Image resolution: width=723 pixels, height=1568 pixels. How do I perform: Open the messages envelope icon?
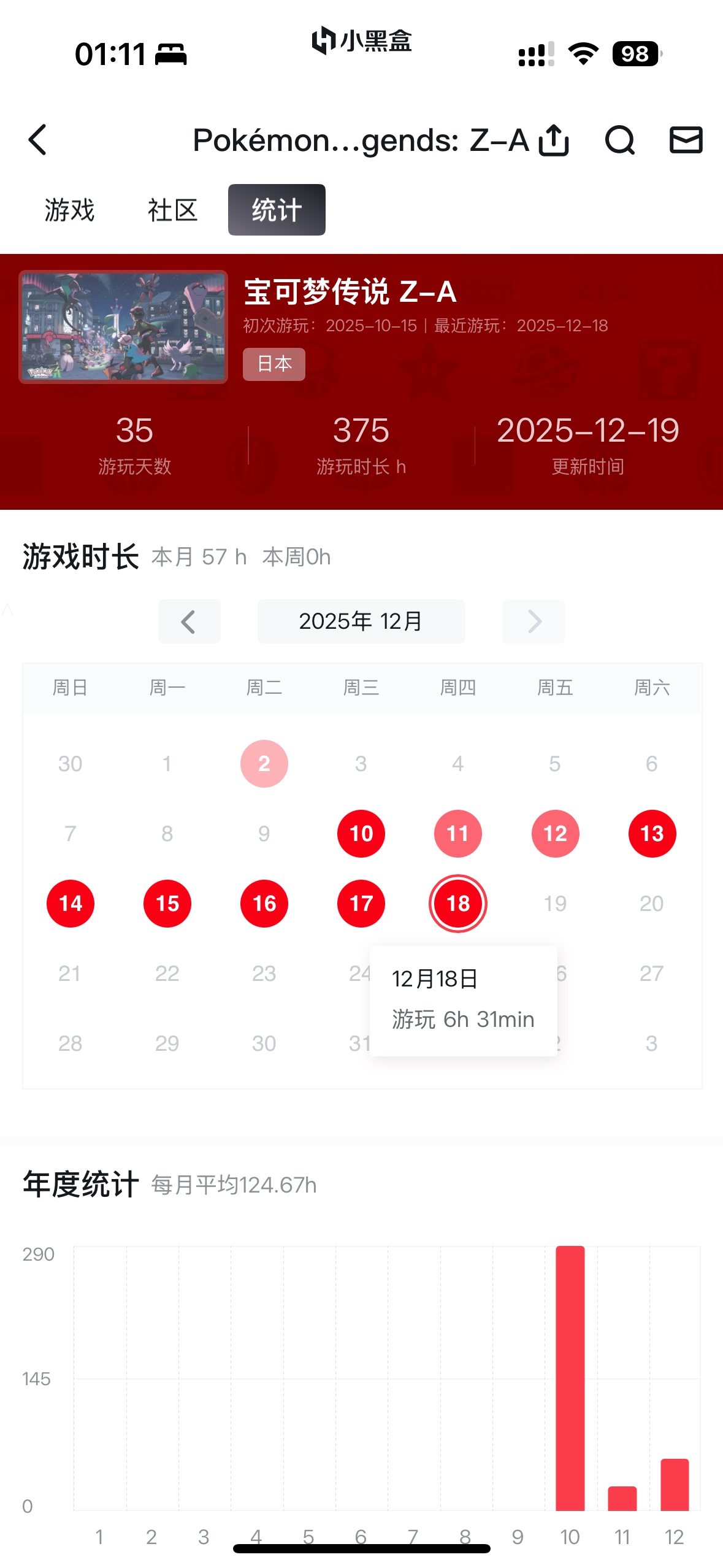(685, 140)
